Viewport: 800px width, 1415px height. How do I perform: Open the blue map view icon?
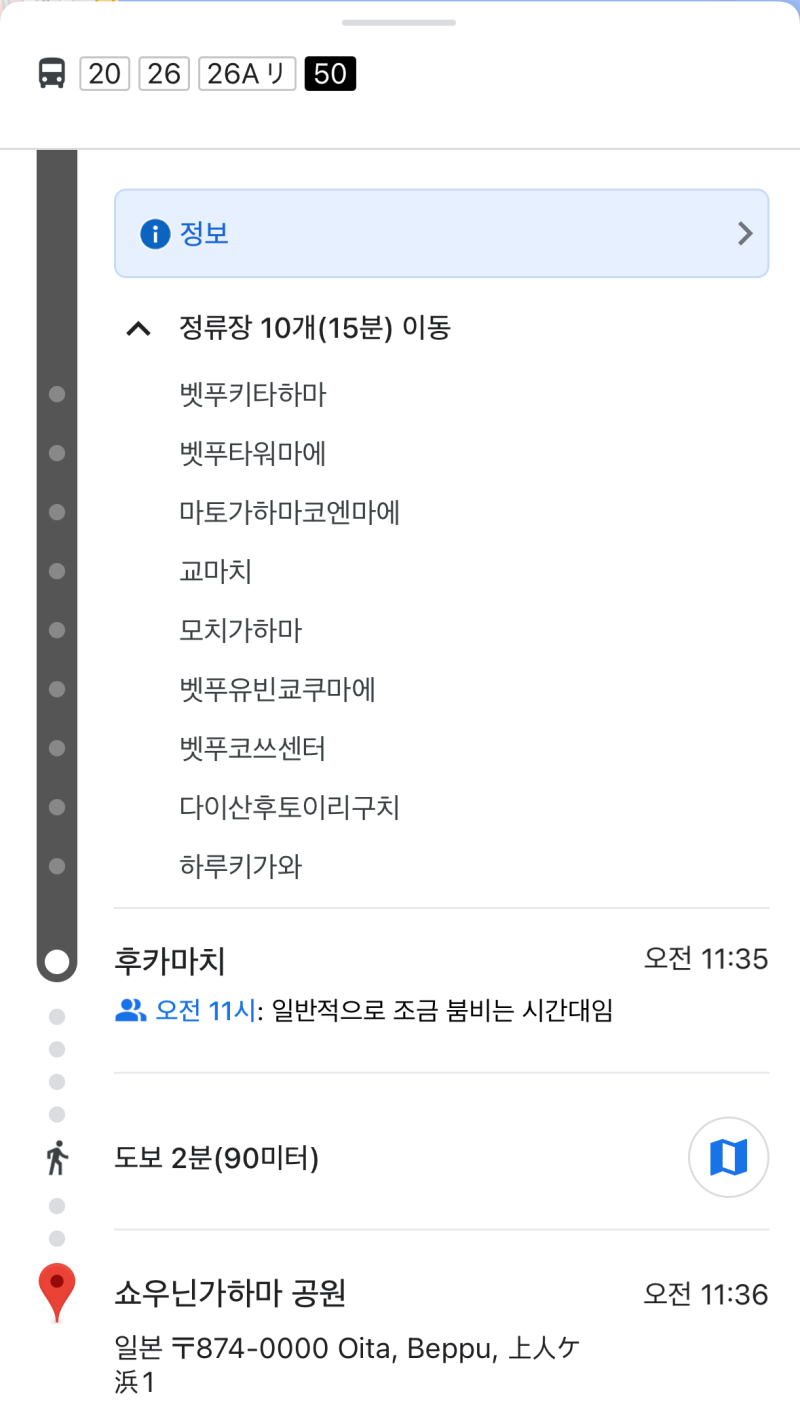(x=728, y=1156)
